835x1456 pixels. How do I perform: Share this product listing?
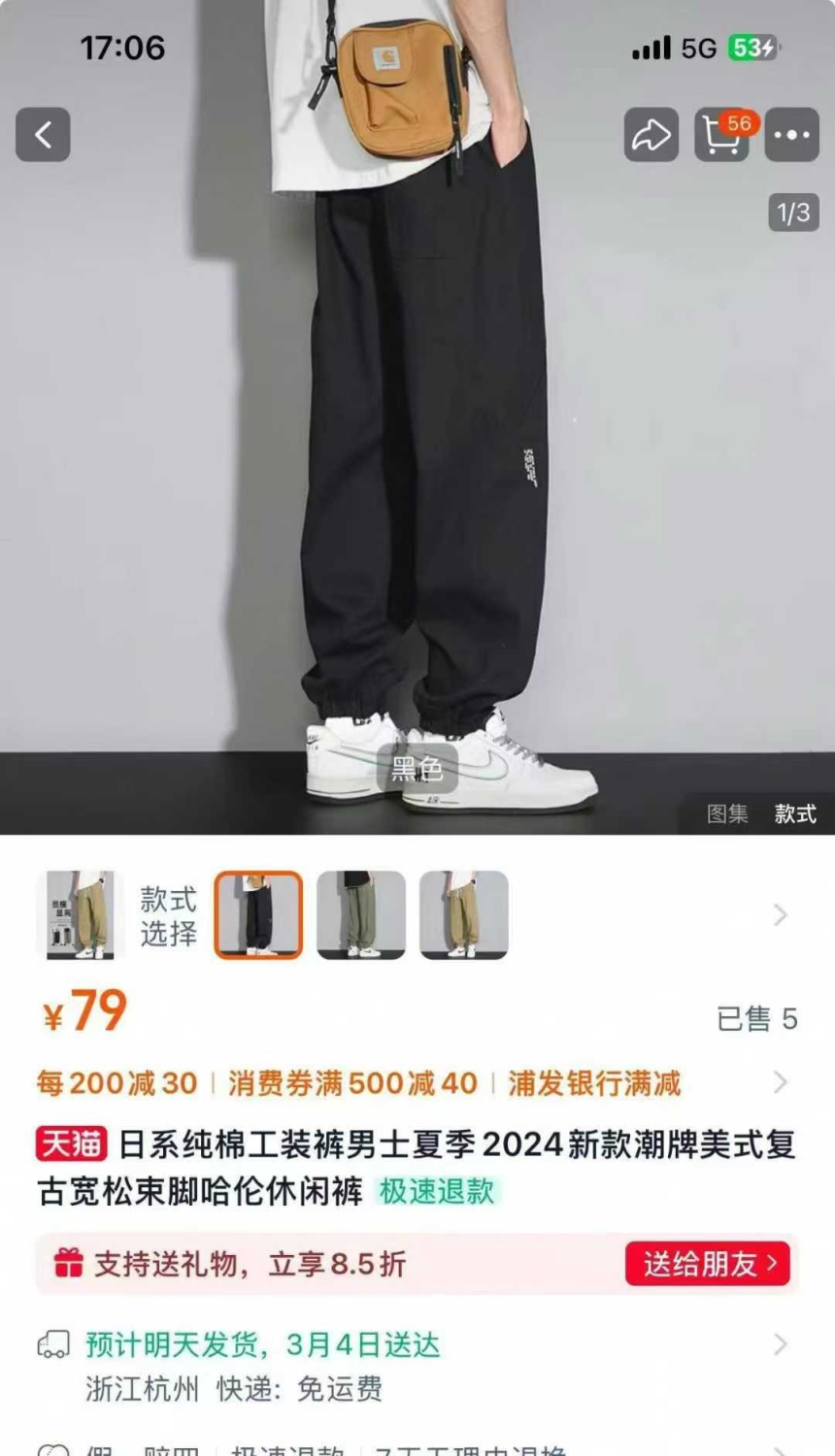click(x=651, y=134)
